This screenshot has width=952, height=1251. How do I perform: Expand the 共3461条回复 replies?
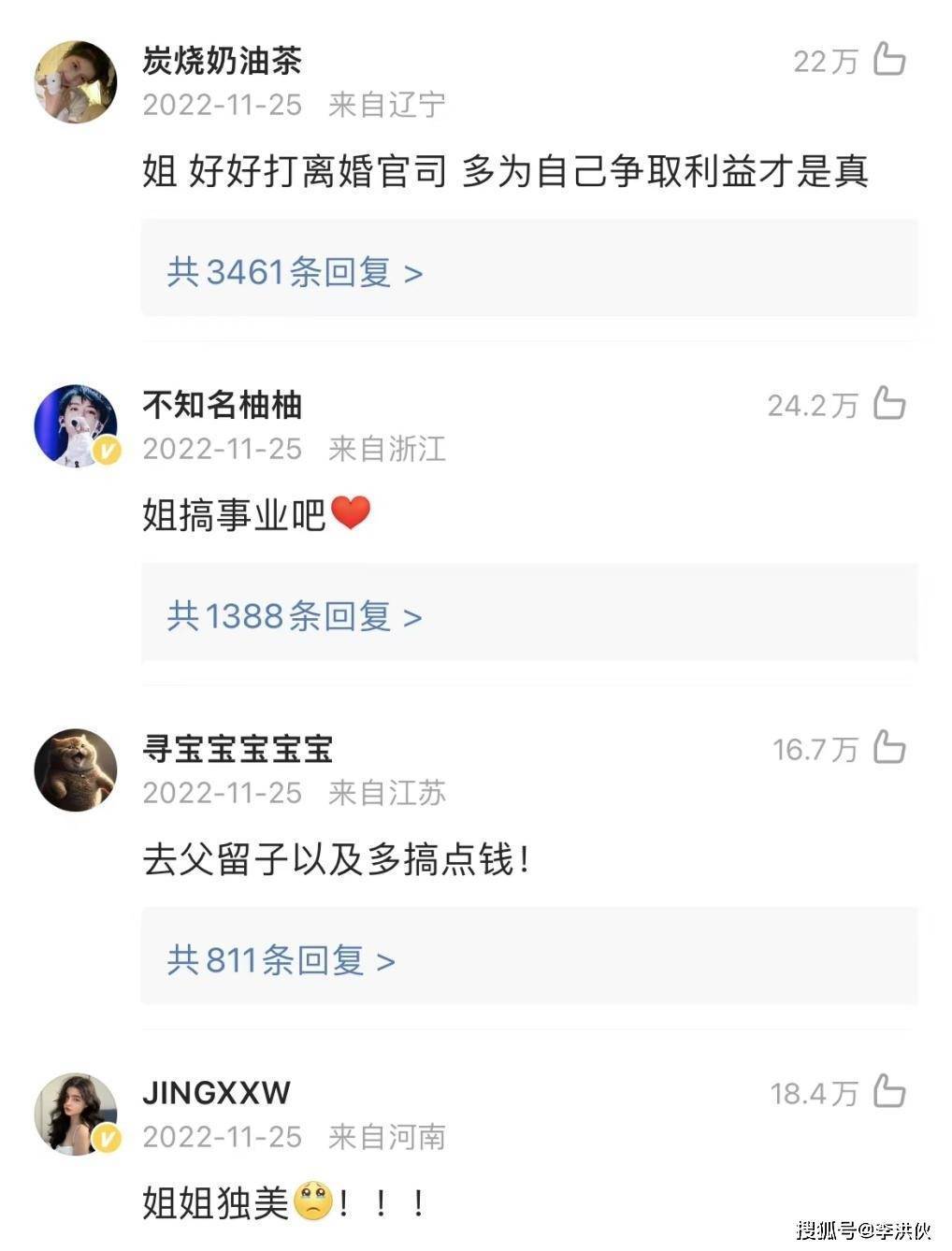click(295, 272)
